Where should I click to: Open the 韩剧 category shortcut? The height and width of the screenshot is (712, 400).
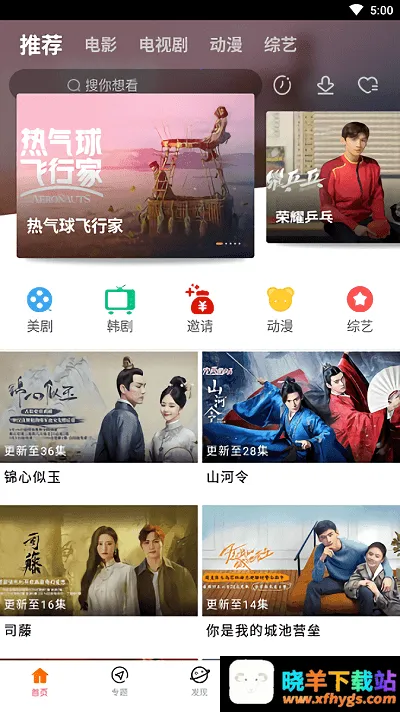(x=120, y=310)
